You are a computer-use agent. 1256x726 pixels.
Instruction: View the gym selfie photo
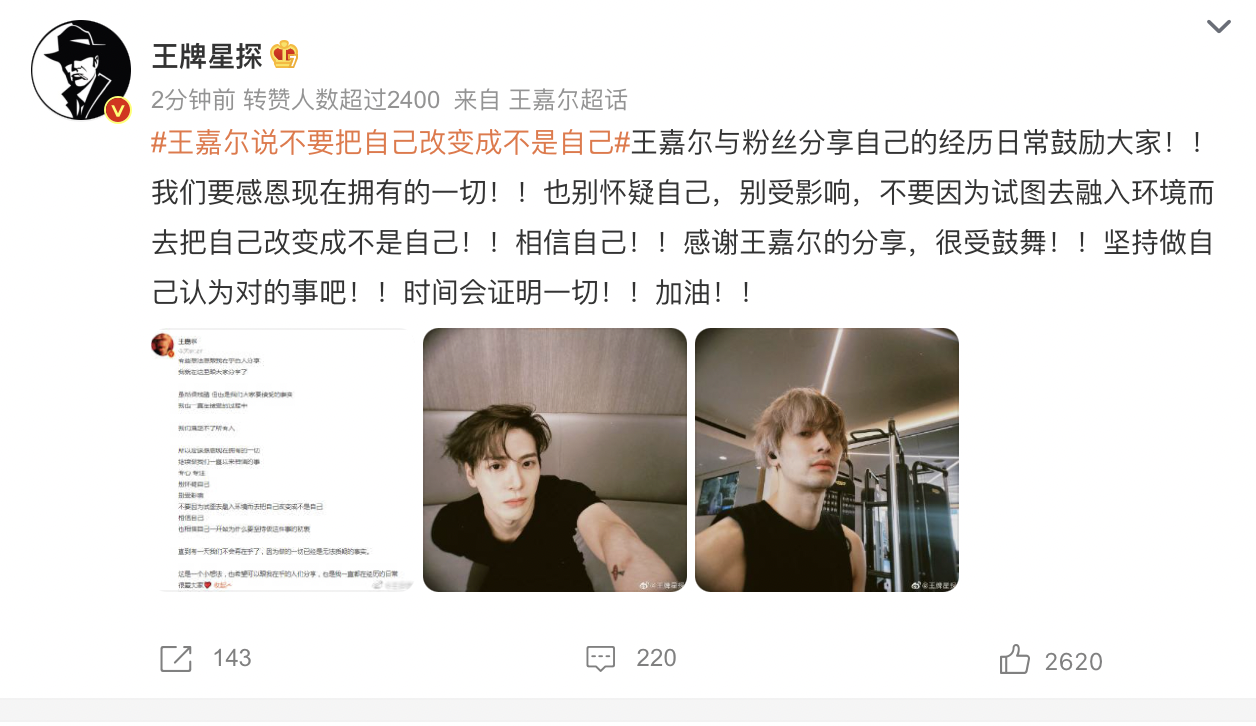pos(826,459)
